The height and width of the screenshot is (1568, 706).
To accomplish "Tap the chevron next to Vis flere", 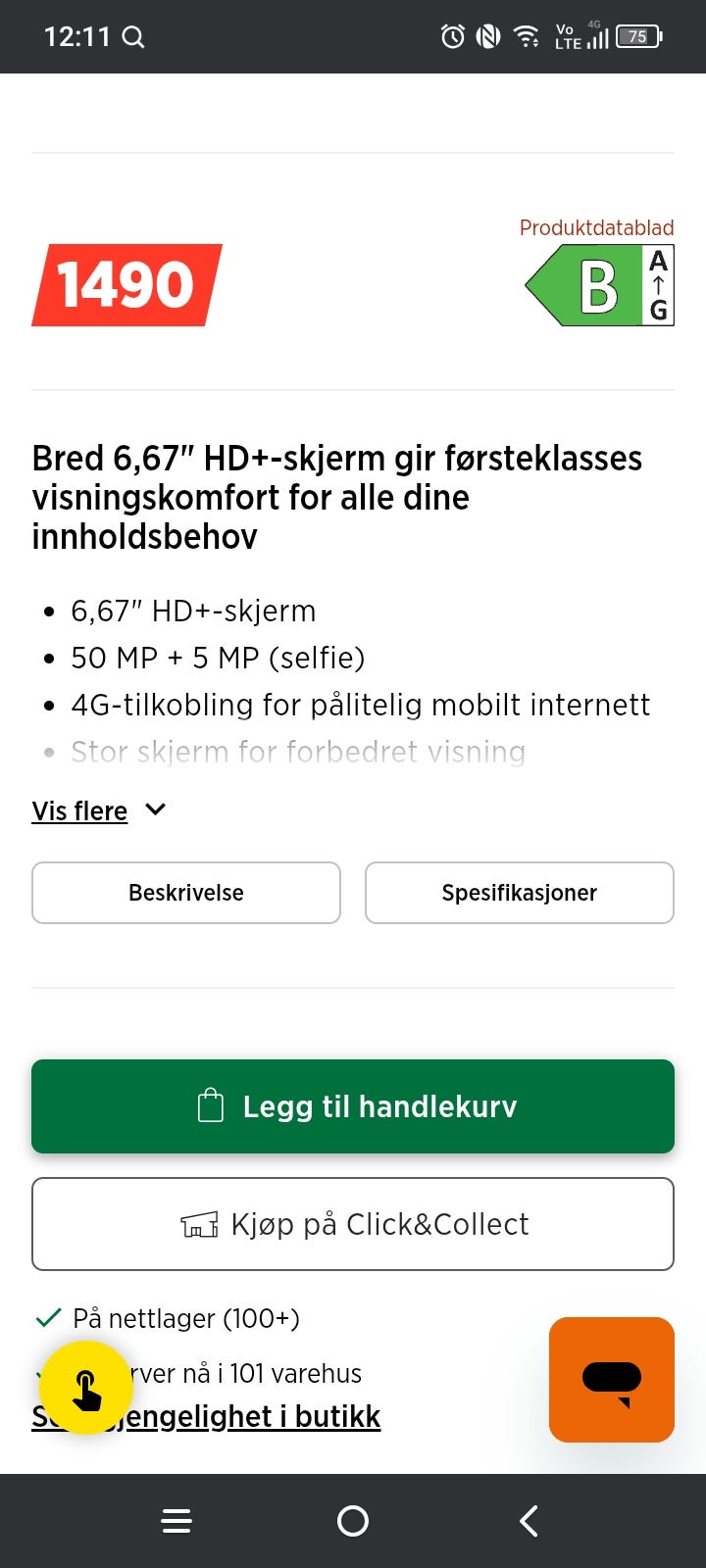I will [154, 810].
